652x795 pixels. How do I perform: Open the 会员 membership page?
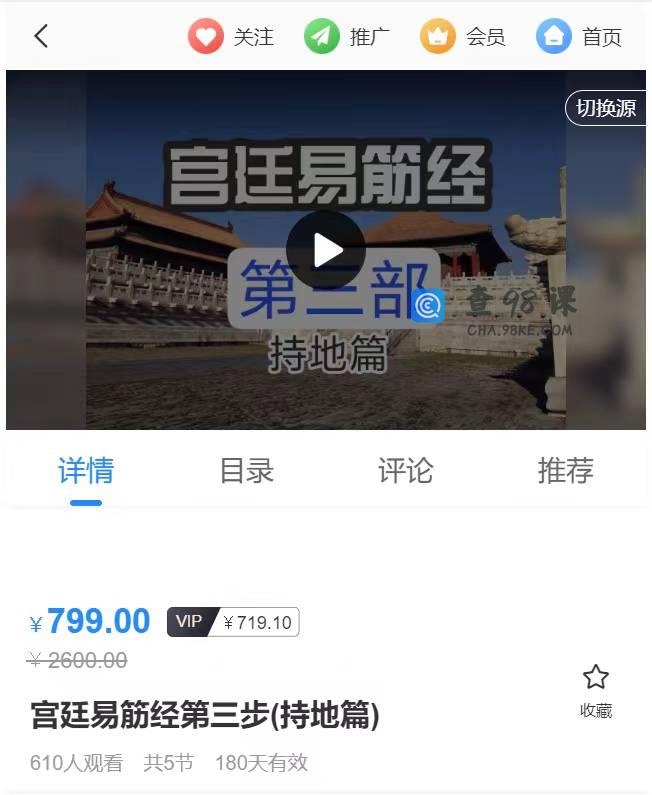[x=463, y=37]
